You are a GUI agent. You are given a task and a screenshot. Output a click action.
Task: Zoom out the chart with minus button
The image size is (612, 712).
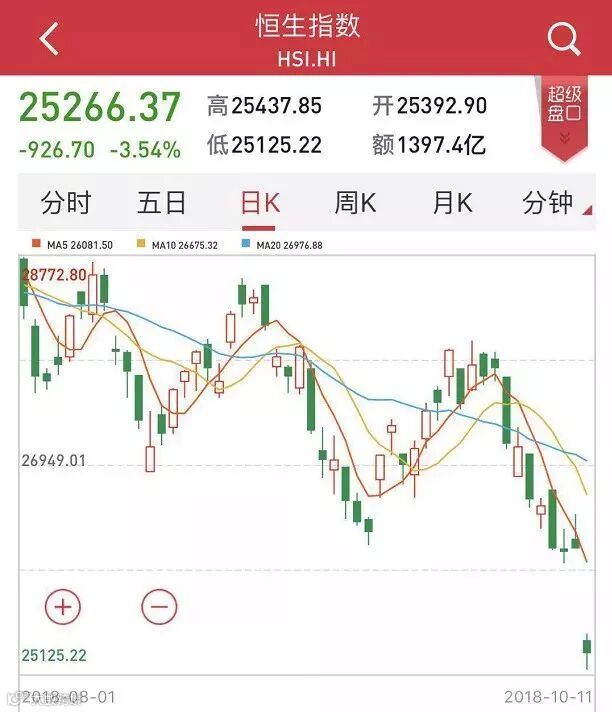(x=159, y=606)
